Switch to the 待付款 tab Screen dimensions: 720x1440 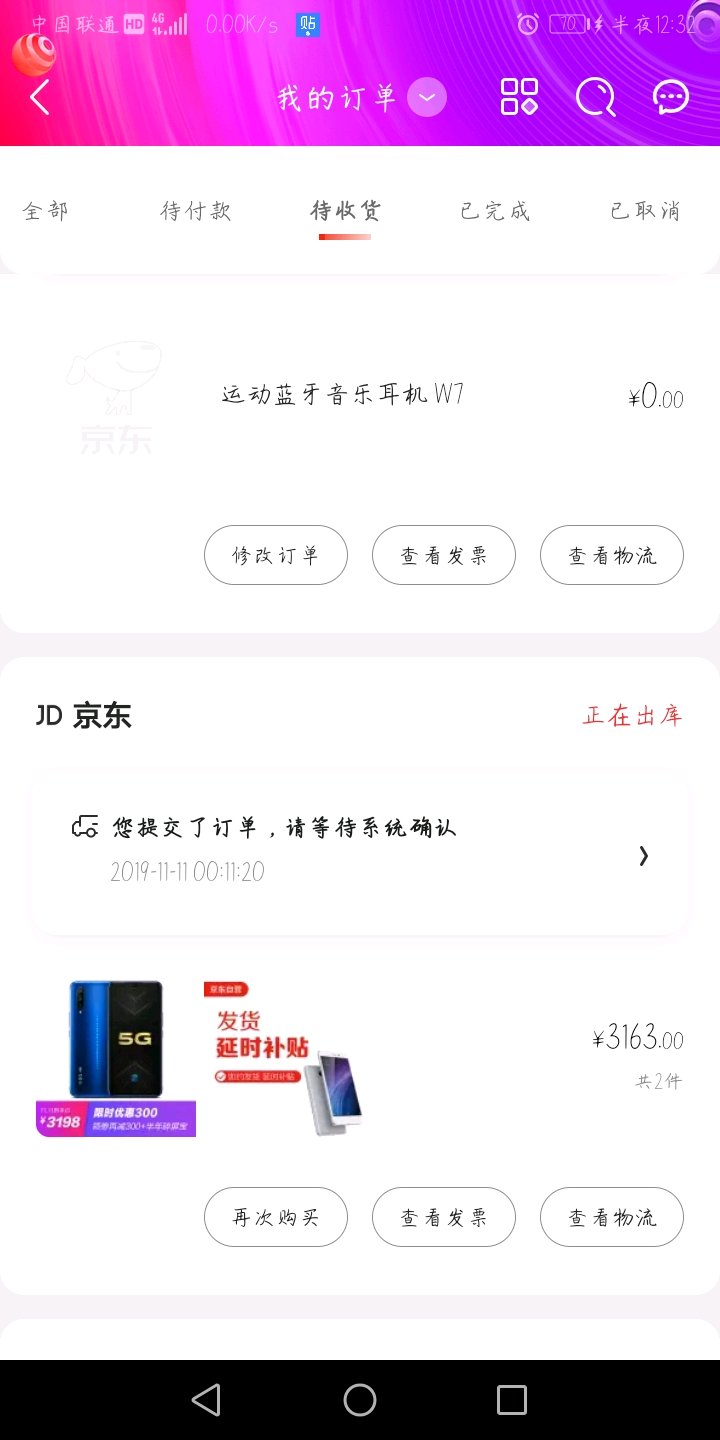coord(196,211)
